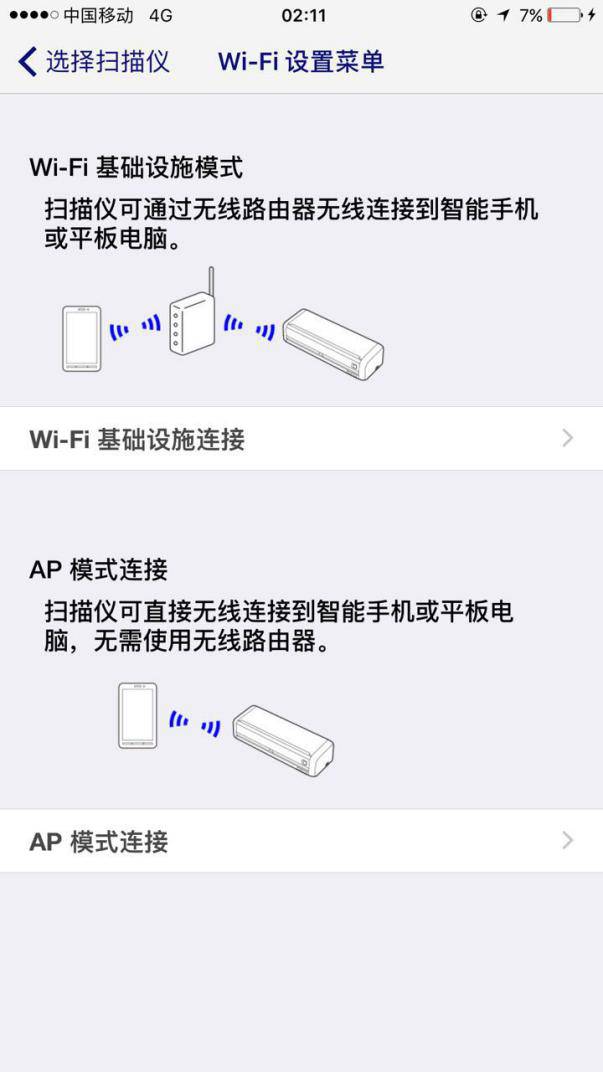The width and height of the screenshot is (603, 1072).
Task: Go back to 选择扫描仪
Action: coord(93,62)
